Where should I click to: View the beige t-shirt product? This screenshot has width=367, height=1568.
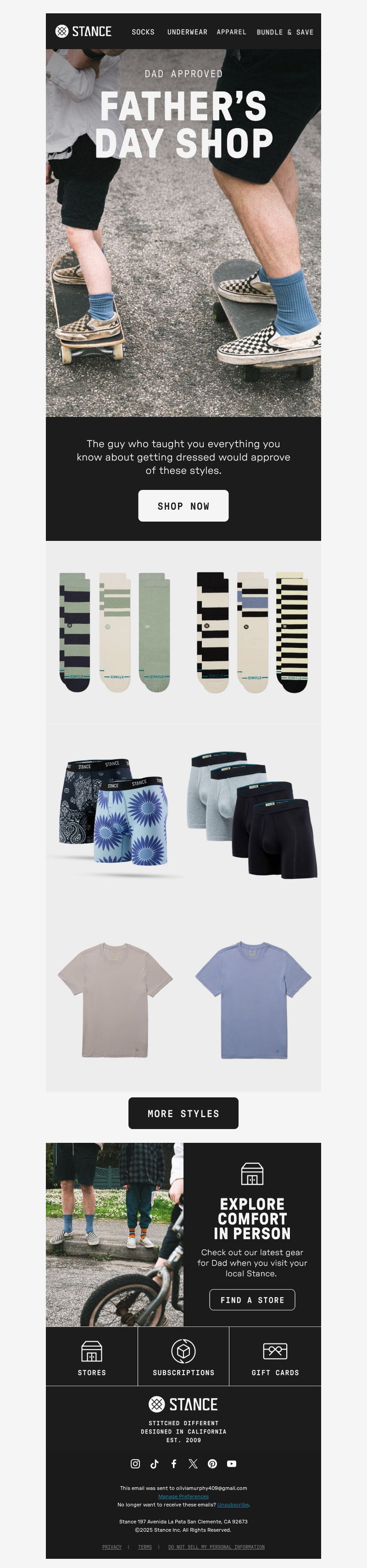click(x=115, y=1000)
